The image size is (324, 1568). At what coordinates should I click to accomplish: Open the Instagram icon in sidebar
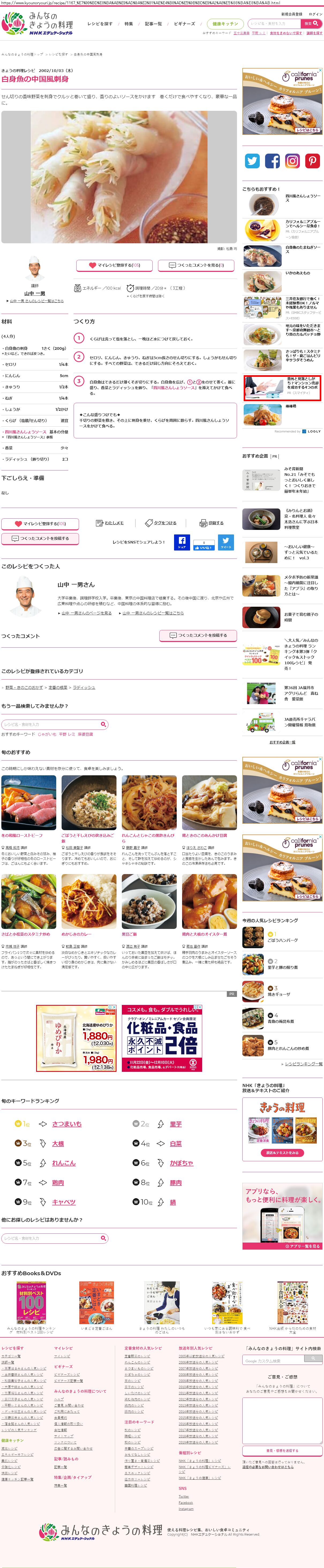pos(292,161)
